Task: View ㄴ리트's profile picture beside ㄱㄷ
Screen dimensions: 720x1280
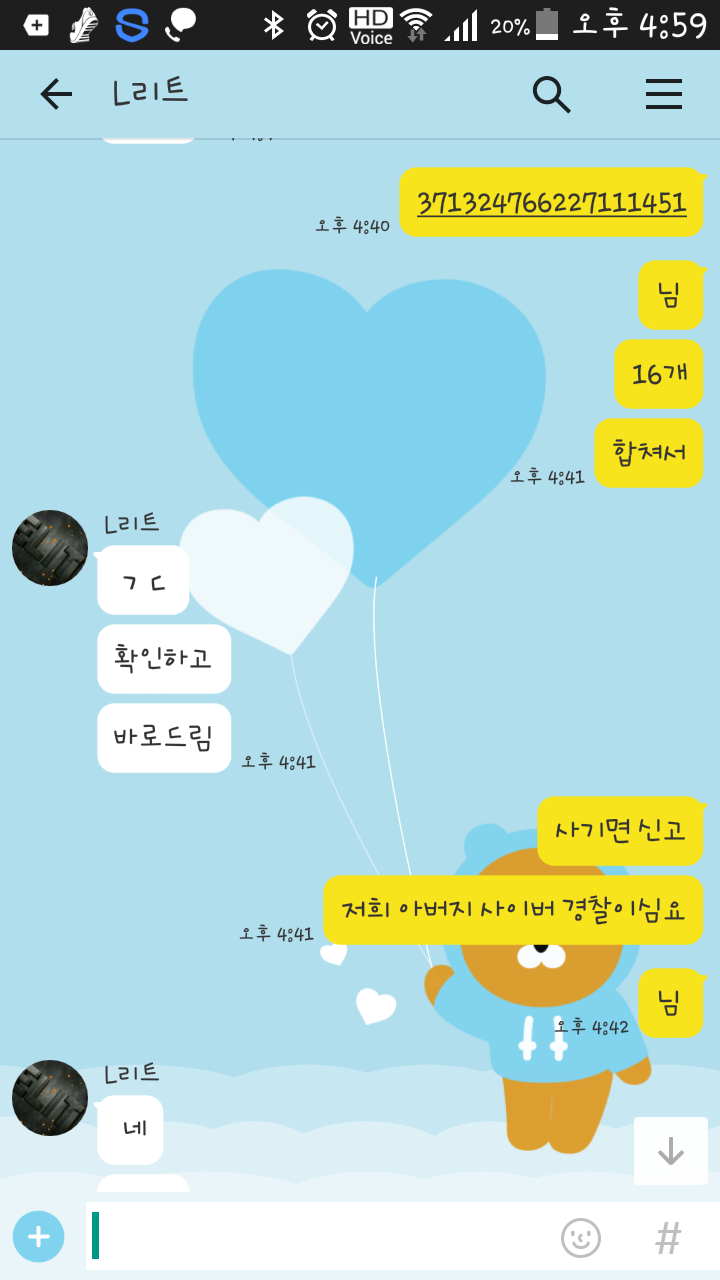Action: coord(50,548)
